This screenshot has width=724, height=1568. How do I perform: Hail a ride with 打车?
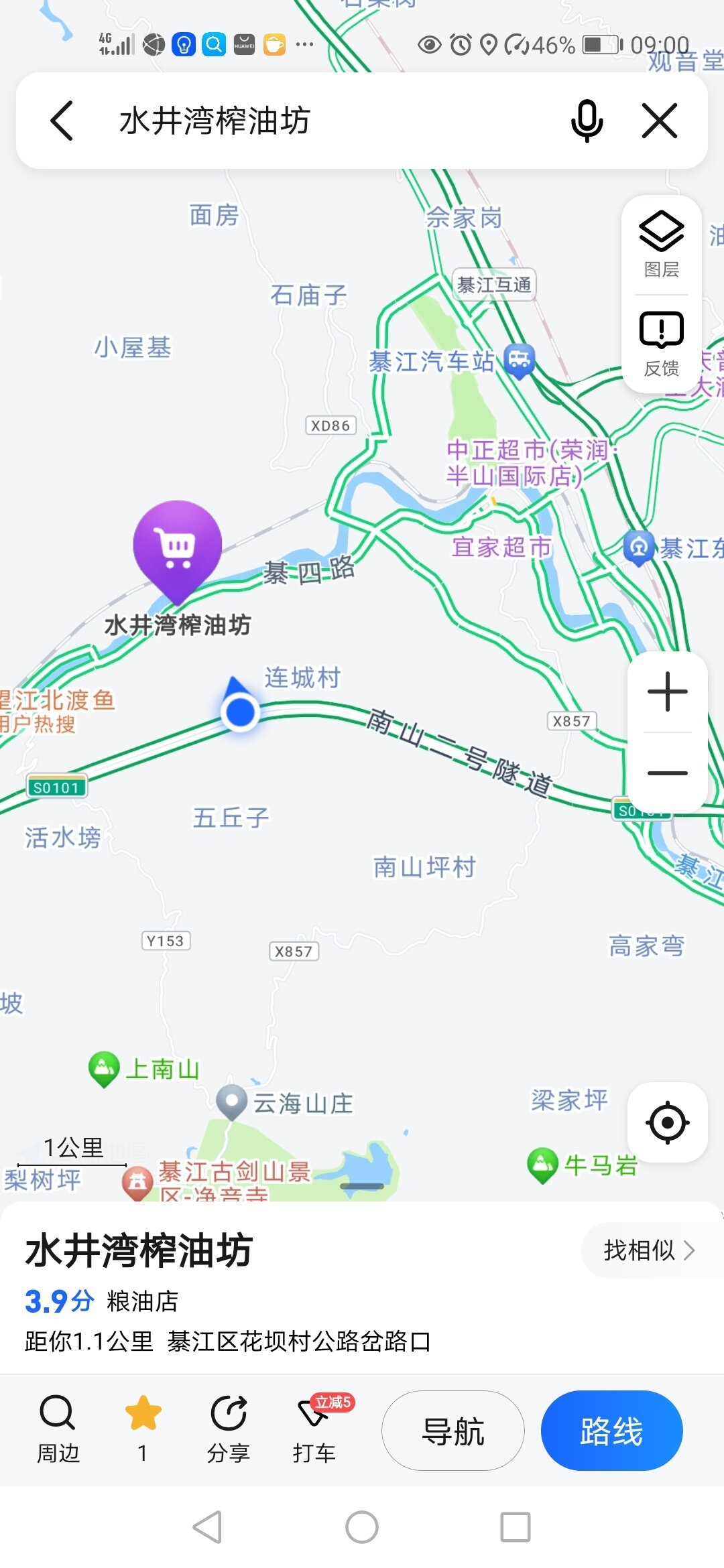pos(314,1429)
